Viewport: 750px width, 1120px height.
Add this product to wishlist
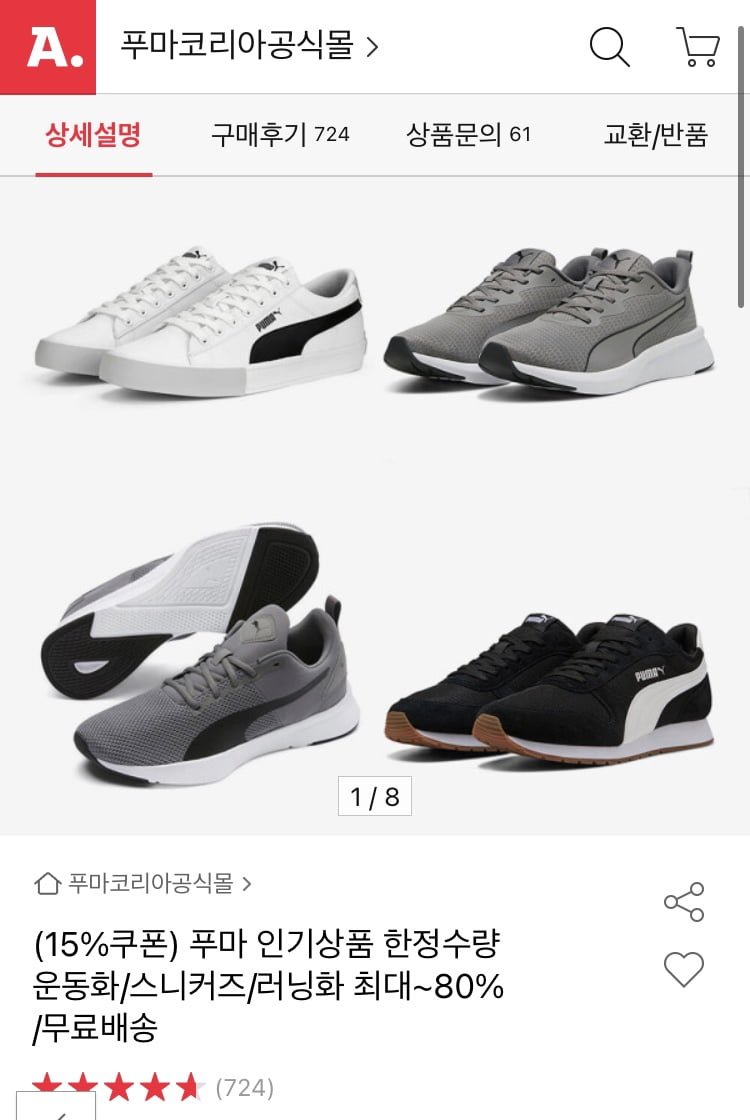tap(684, 969)
